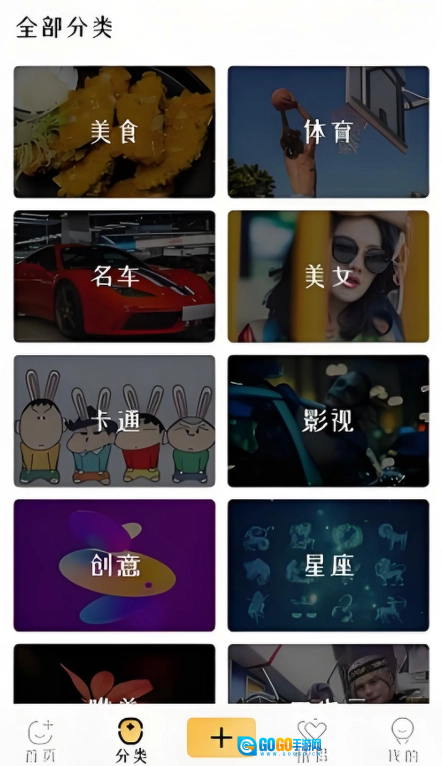The width and height of the screenshot is (442, 766).
Task: Go to the 我的 profile tab
Action: point(403,740)
